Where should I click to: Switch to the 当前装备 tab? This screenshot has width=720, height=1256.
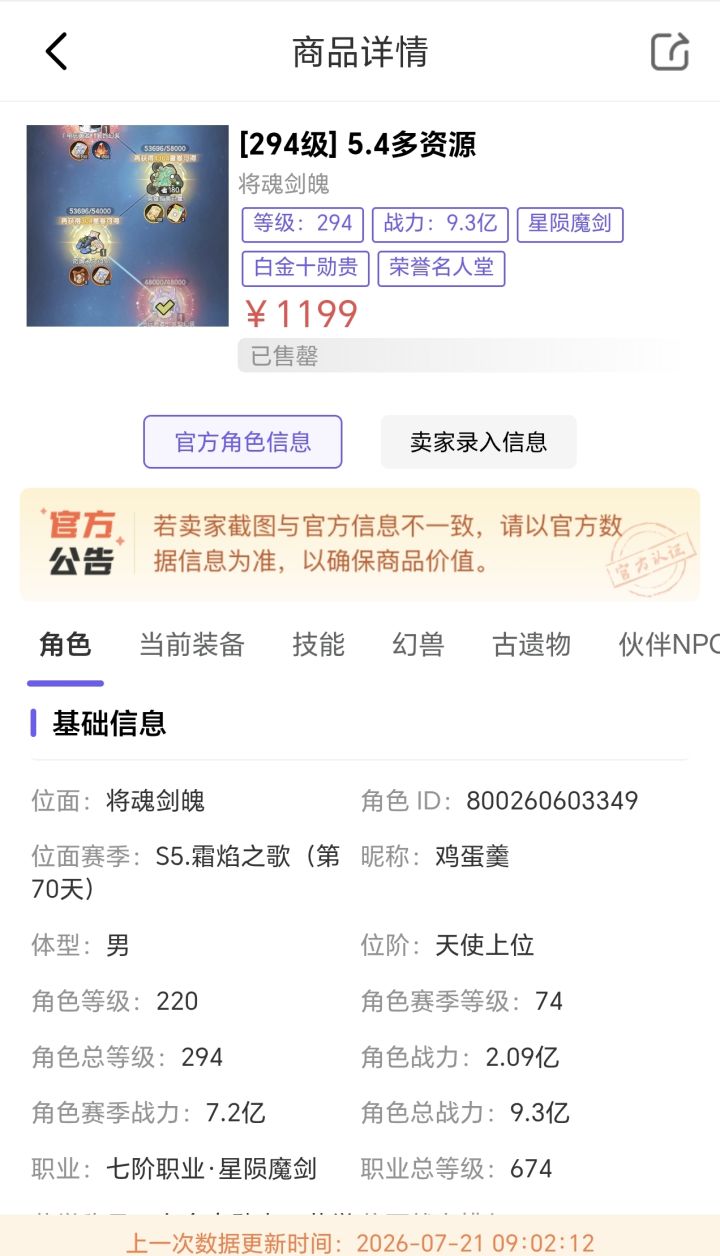click(192, 645)
